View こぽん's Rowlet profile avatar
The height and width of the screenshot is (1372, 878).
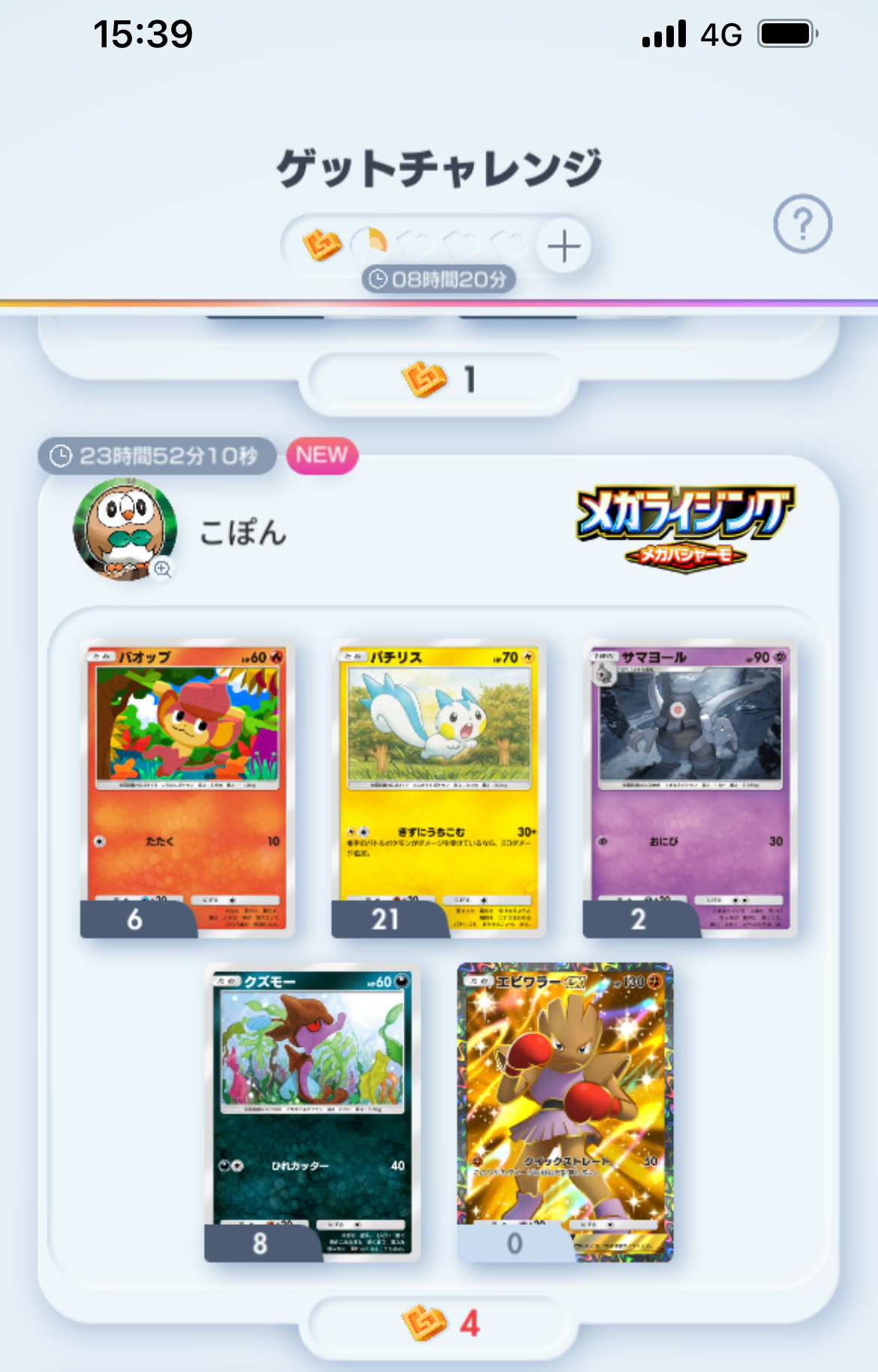125,529
